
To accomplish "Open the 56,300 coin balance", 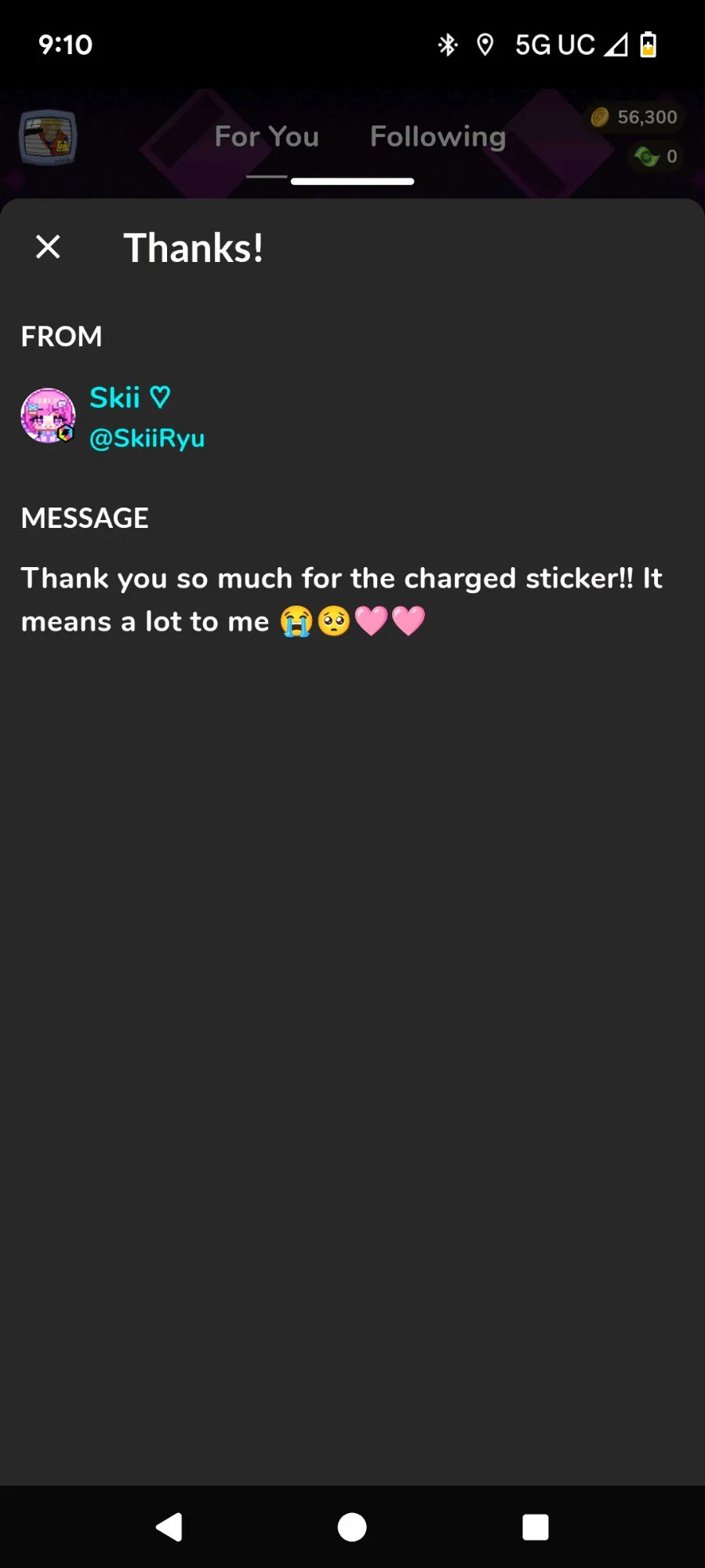I will click(x=634, y=117).
